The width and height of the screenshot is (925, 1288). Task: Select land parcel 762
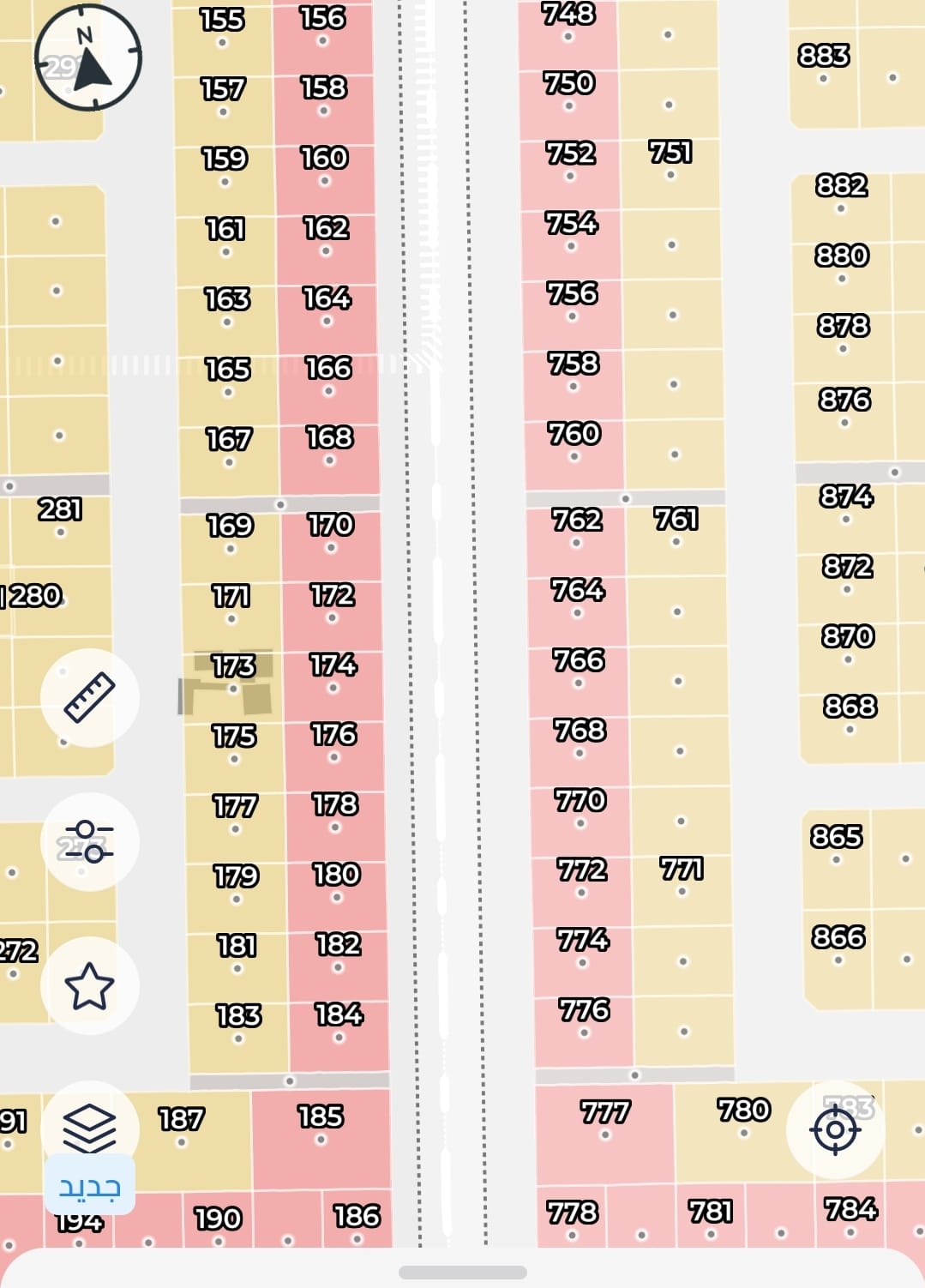click(576, 529)
